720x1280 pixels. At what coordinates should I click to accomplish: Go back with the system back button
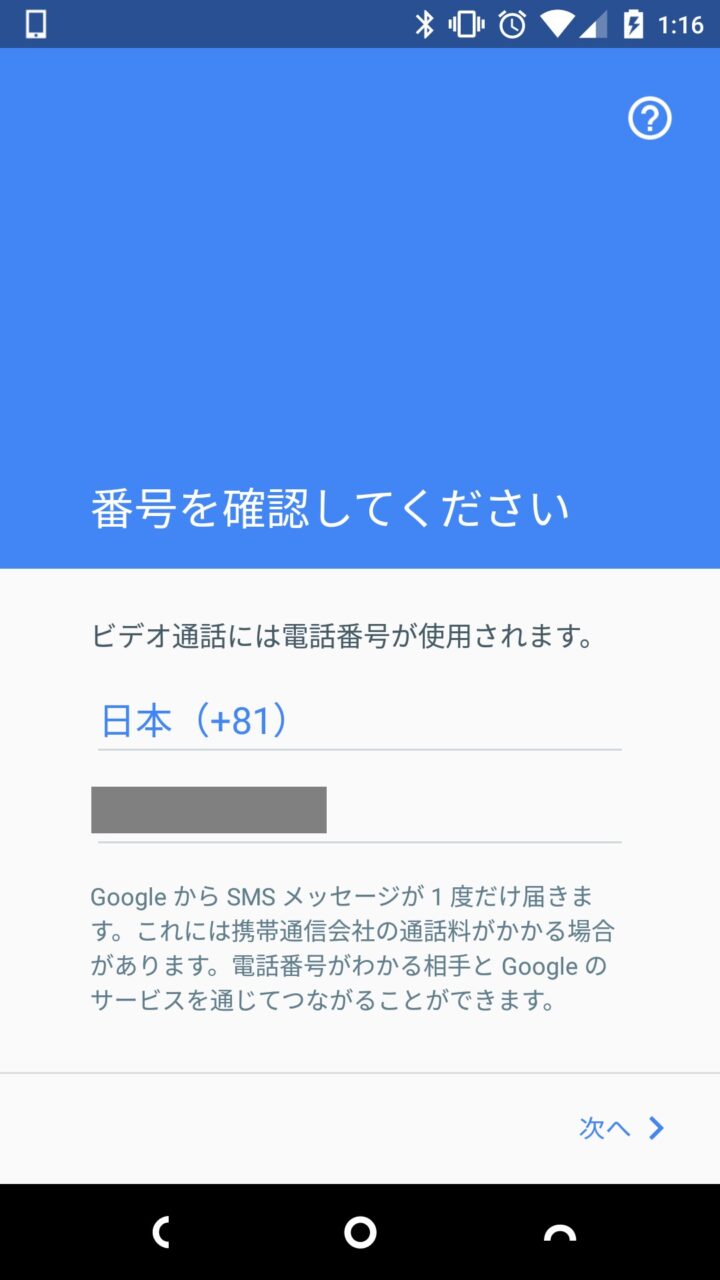point(161,1232)
